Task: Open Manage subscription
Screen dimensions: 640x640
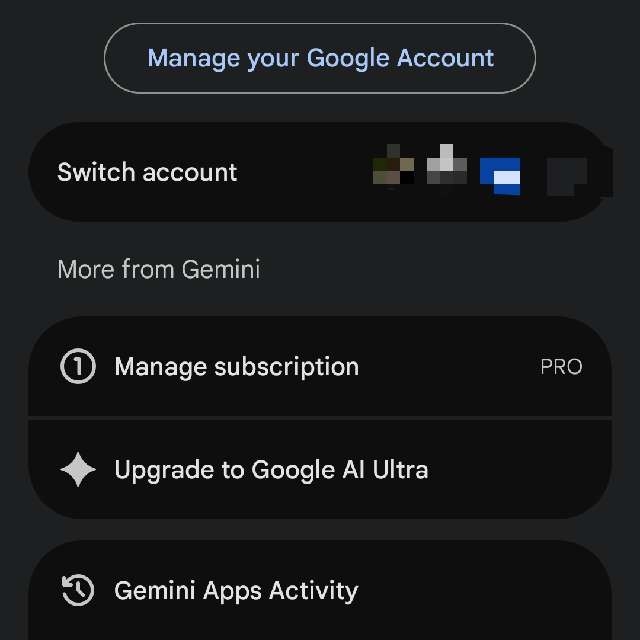Action: (237, 367)
